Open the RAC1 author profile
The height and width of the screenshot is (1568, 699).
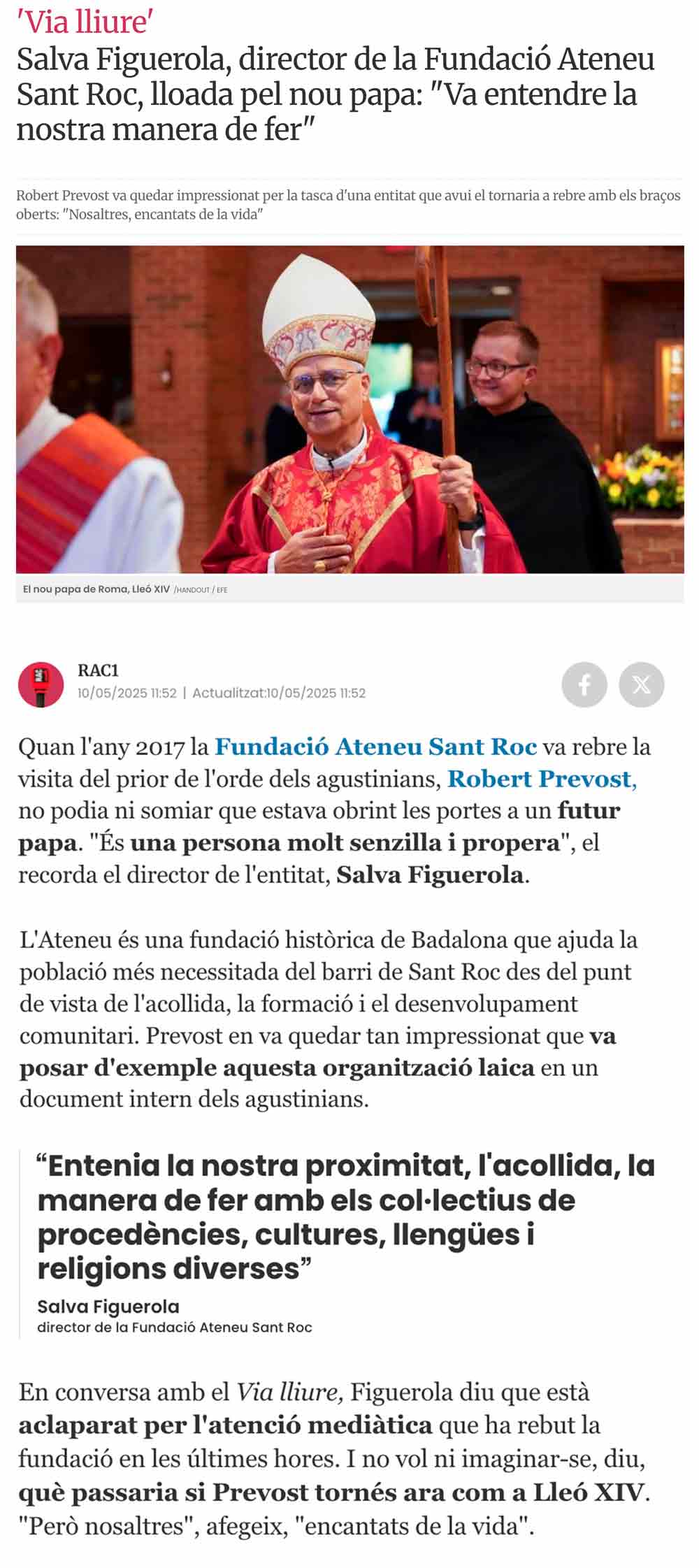[98, 670]
